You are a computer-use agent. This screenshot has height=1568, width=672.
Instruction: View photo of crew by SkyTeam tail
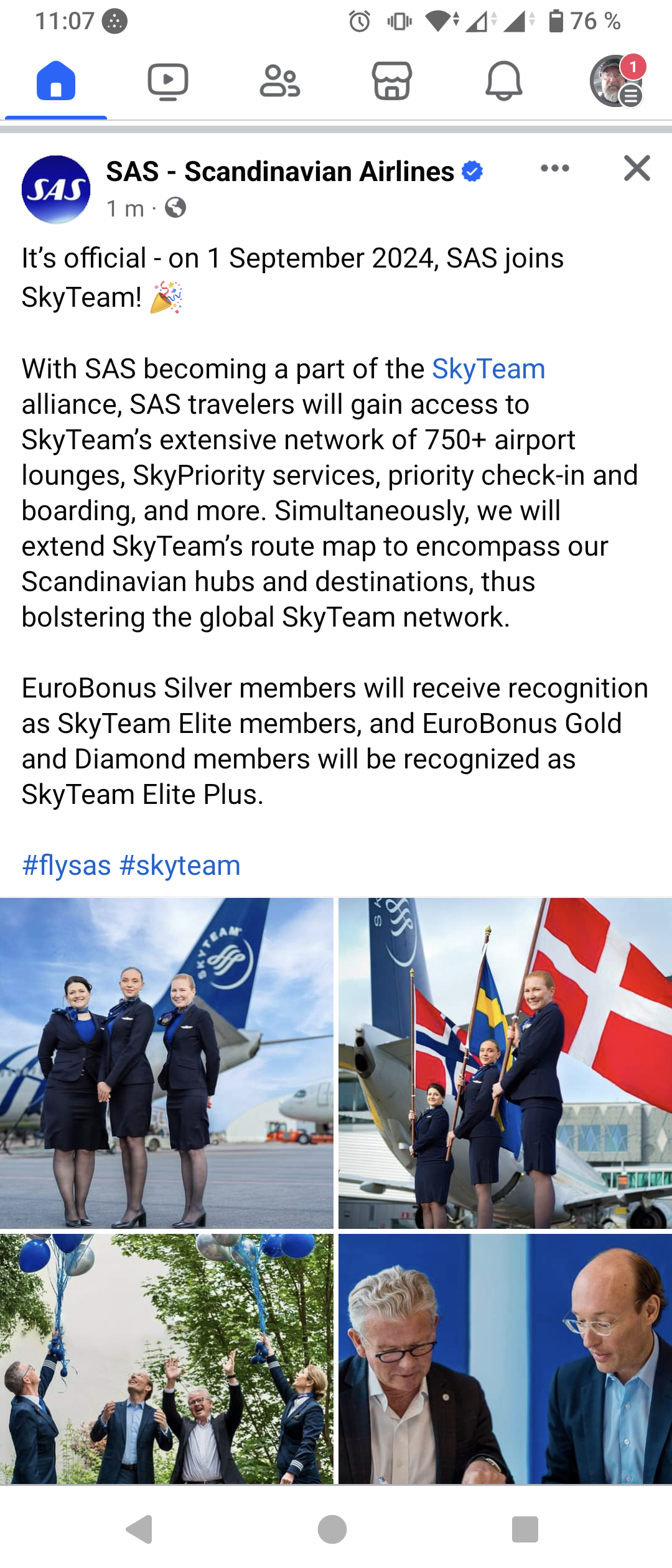pos(166,1063)
